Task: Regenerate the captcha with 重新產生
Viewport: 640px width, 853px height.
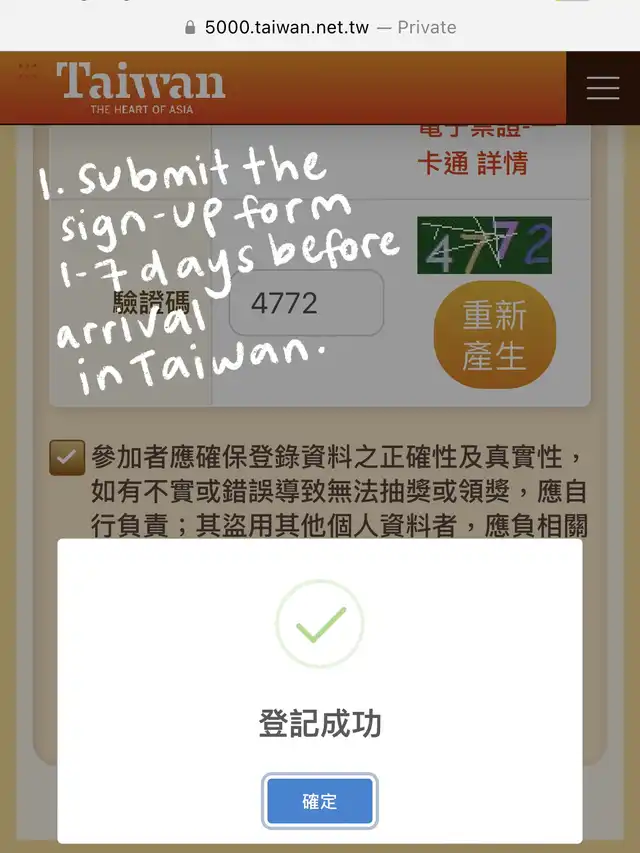Action: point(495,335)
